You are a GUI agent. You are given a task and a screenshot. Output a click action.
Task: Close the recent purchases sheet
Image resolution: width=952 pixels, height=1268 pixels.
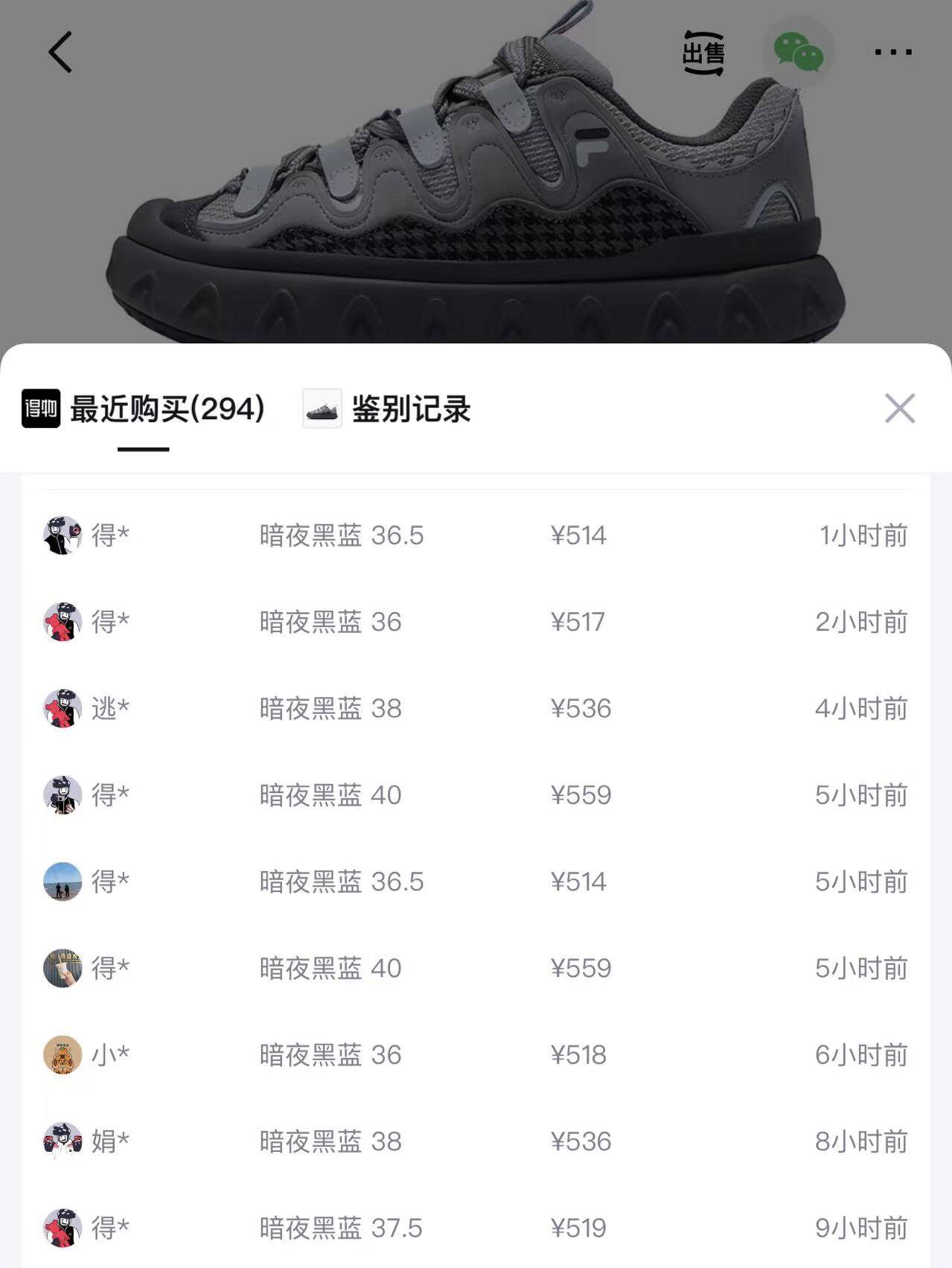[x=899, y=408]
